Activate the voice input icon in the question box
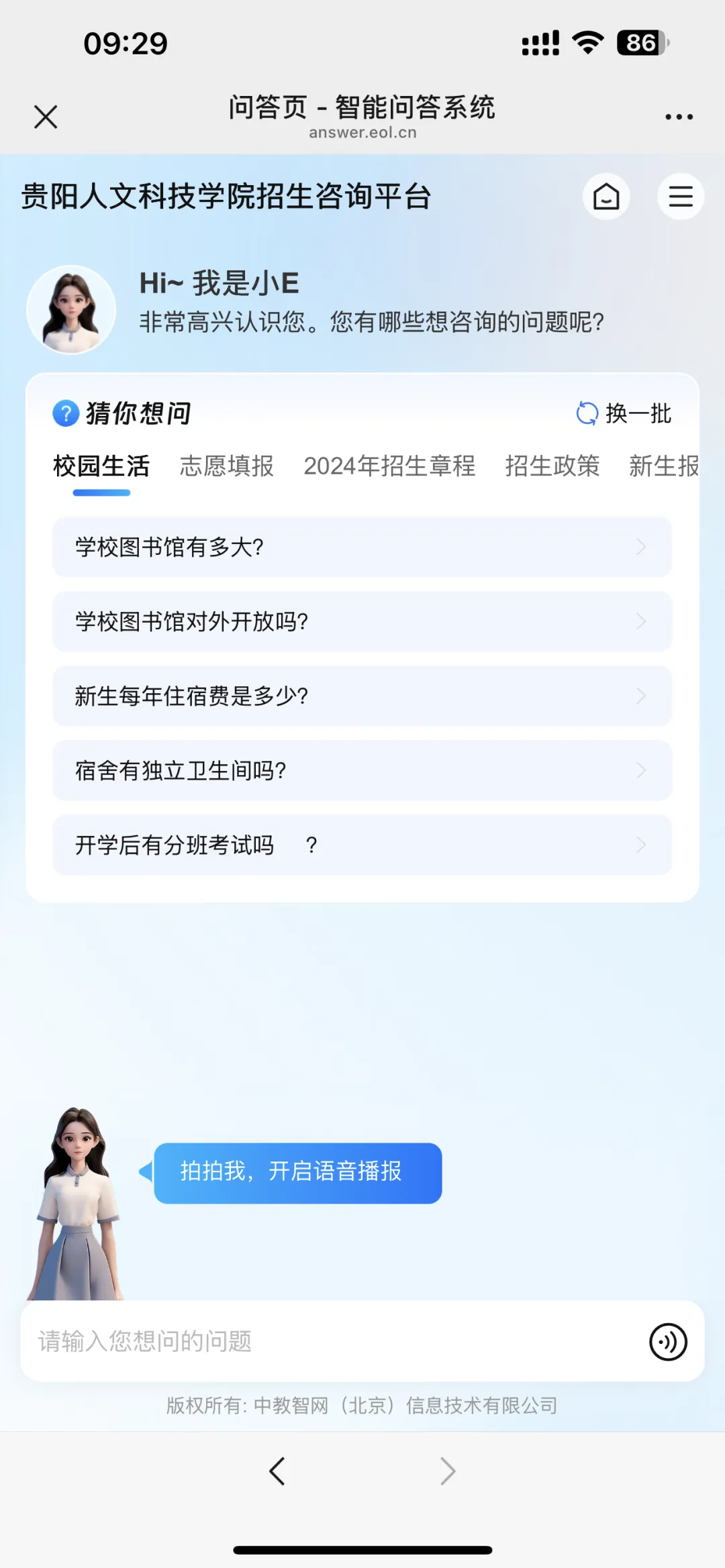 667,1342
